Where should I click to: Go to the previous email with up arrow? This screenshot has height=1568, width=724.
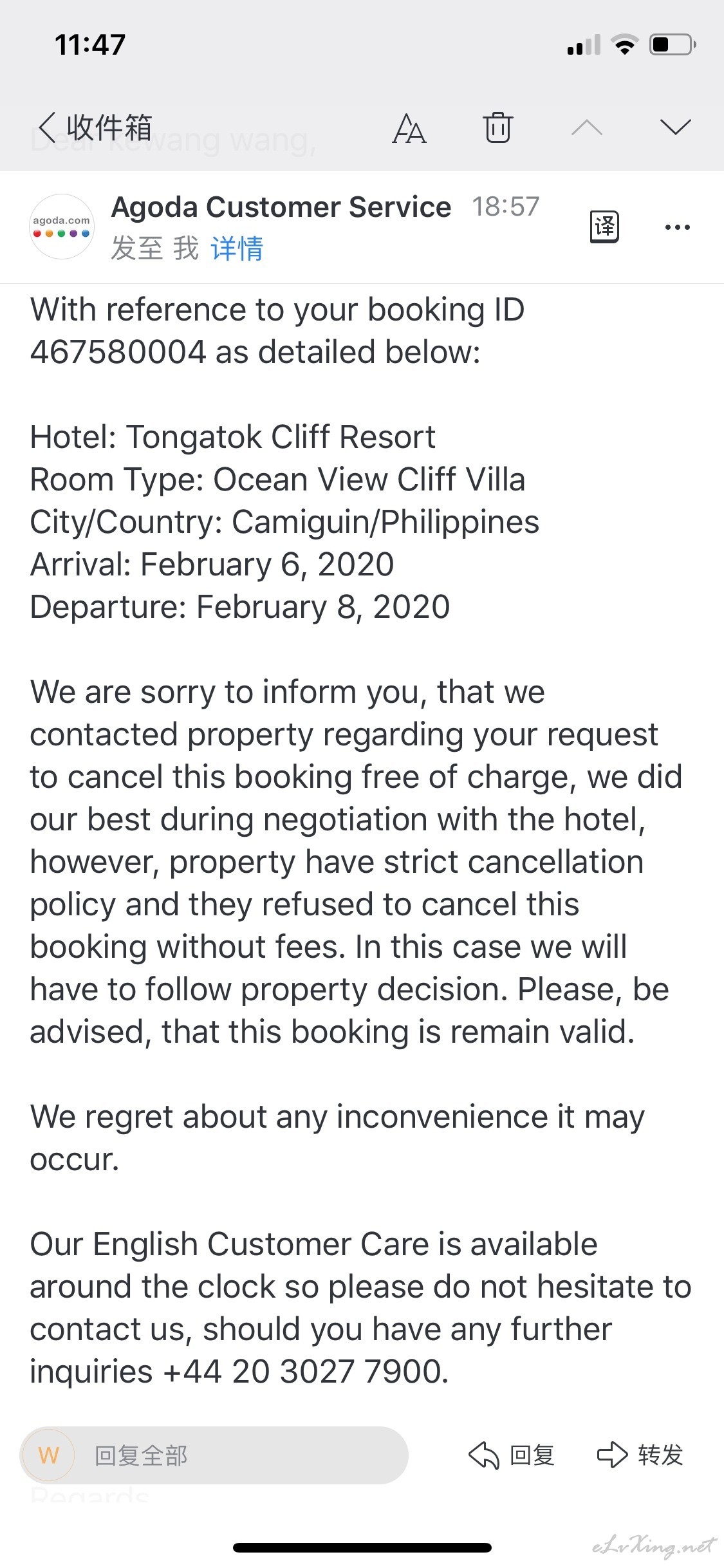click(x=586, y=127)
